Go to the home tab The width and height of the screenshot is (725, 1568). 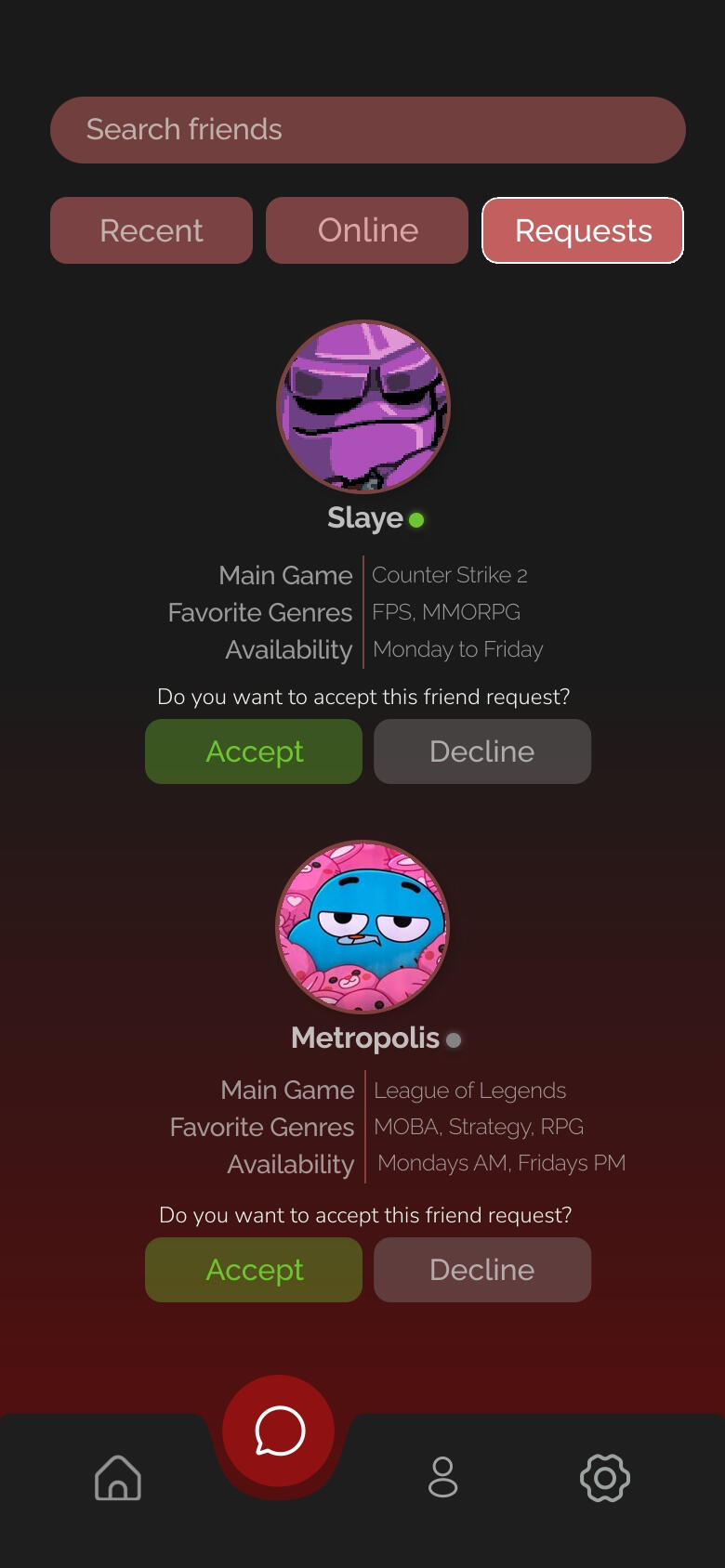[x=118, y=1477]
